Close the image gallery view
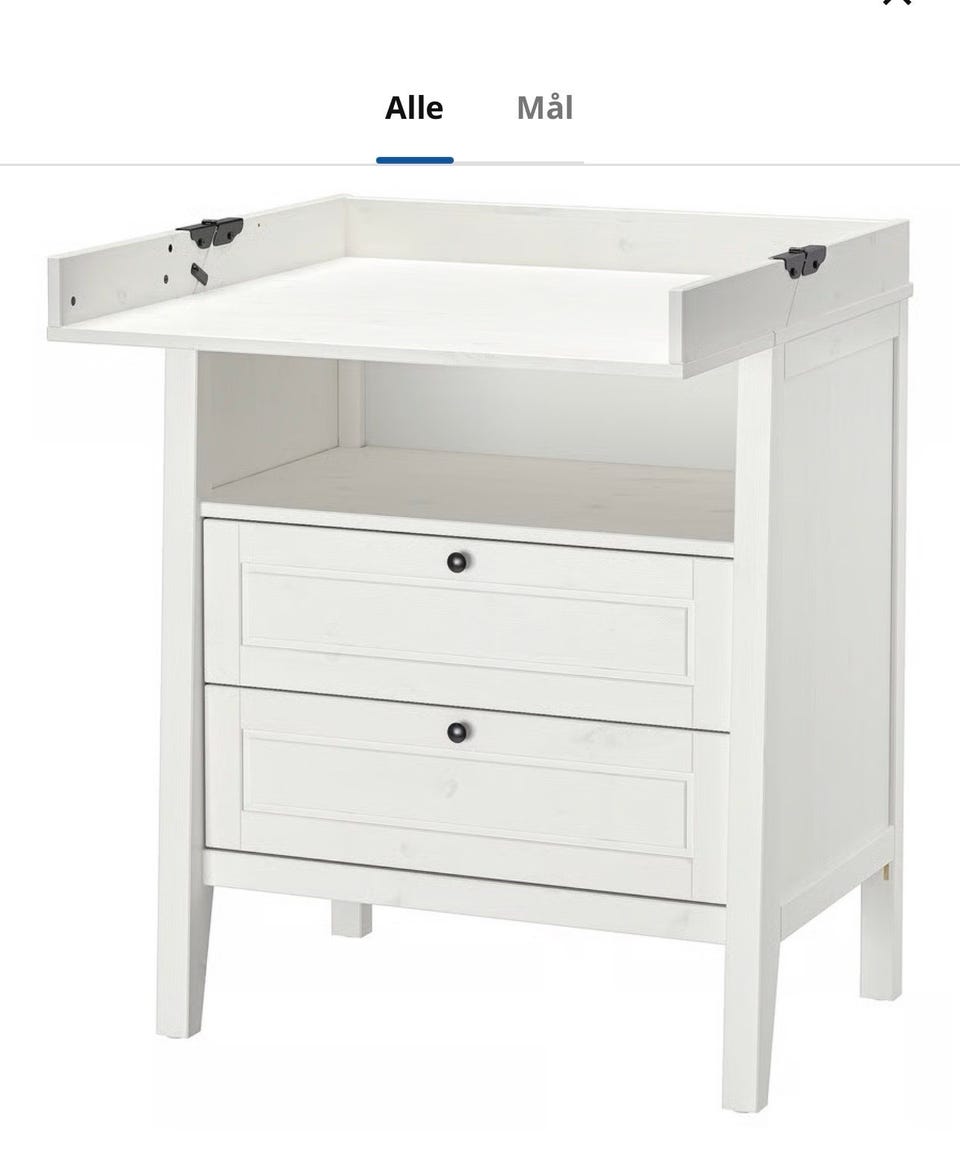The height and width of the screenshot is (1154, 960). [896, 3]
